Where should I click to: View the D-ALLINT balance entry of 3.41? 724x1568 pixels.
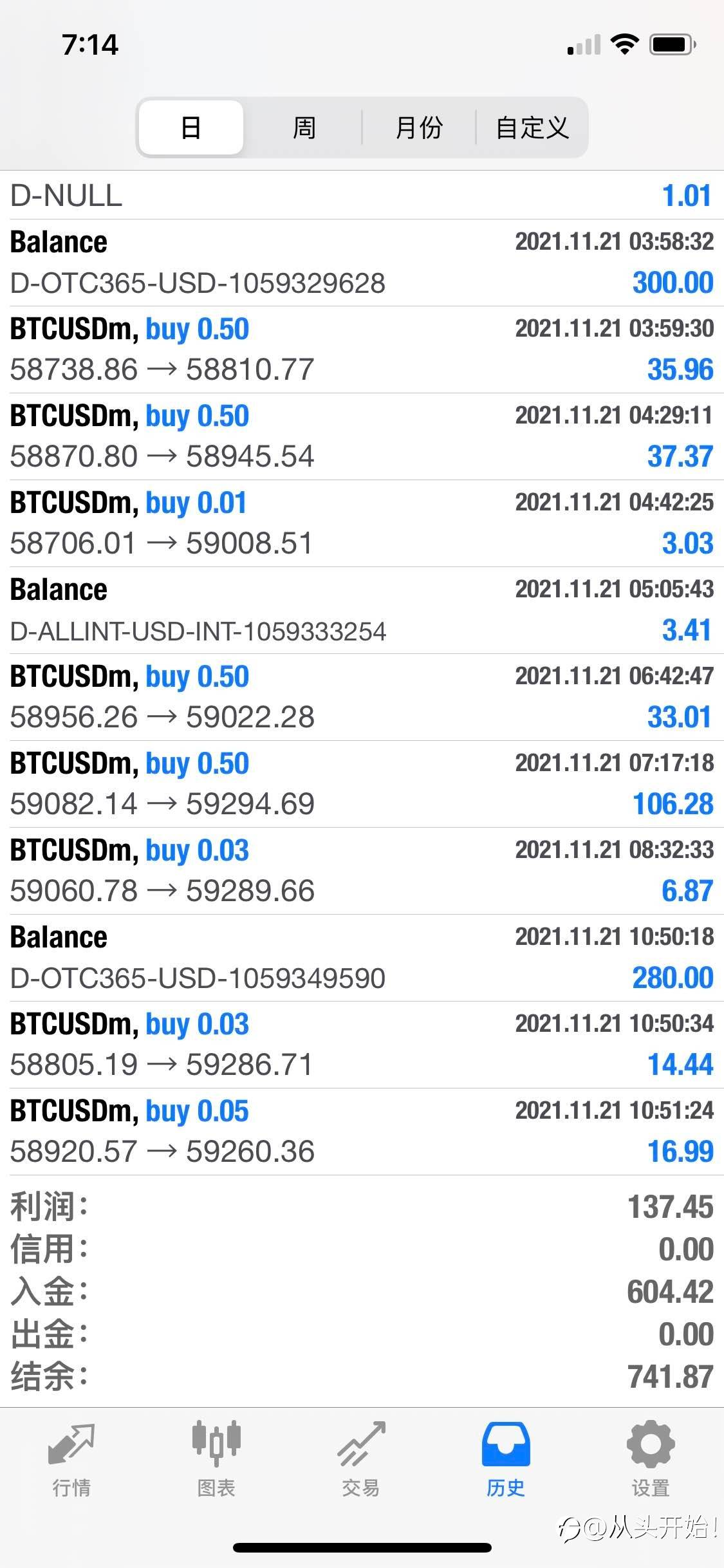(x=362, y=610)
